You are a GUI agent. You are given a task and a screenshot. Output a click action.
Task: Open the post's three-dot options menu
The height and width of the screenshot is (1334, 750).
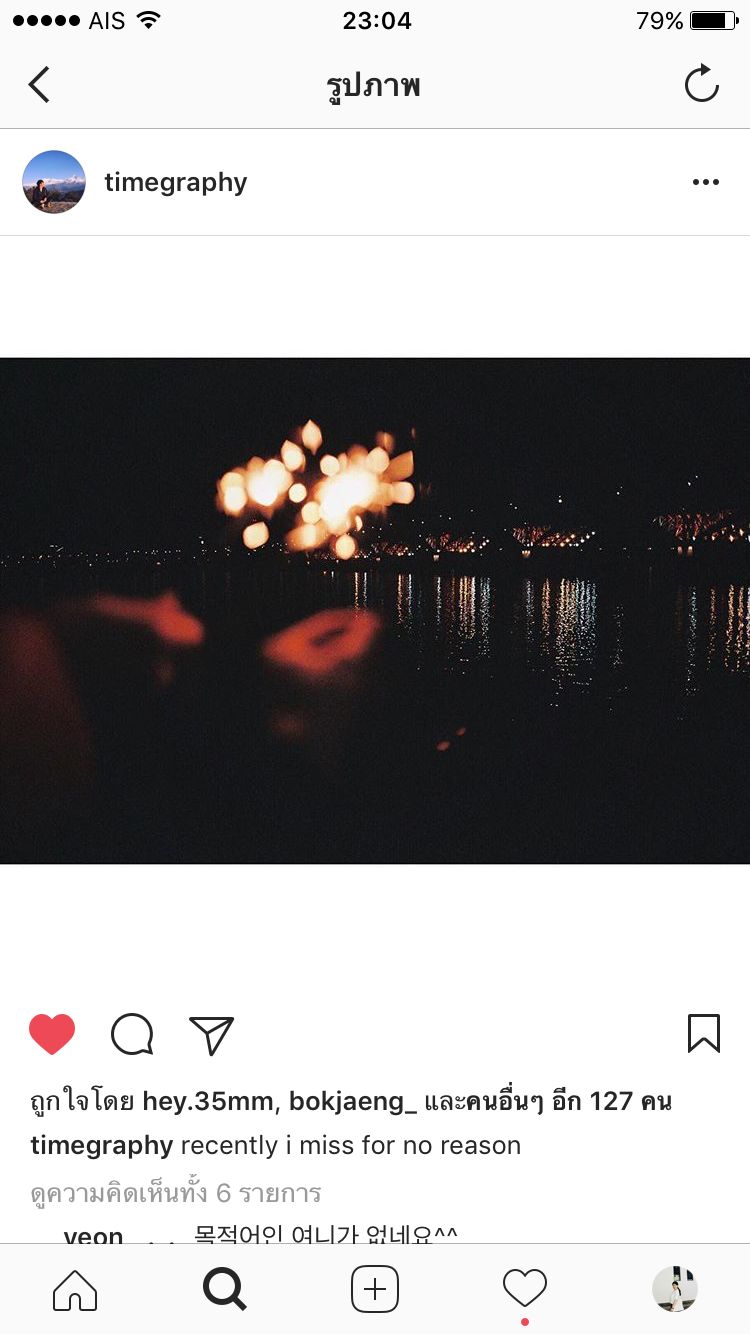pyautogui.click(x=705, y=182)
